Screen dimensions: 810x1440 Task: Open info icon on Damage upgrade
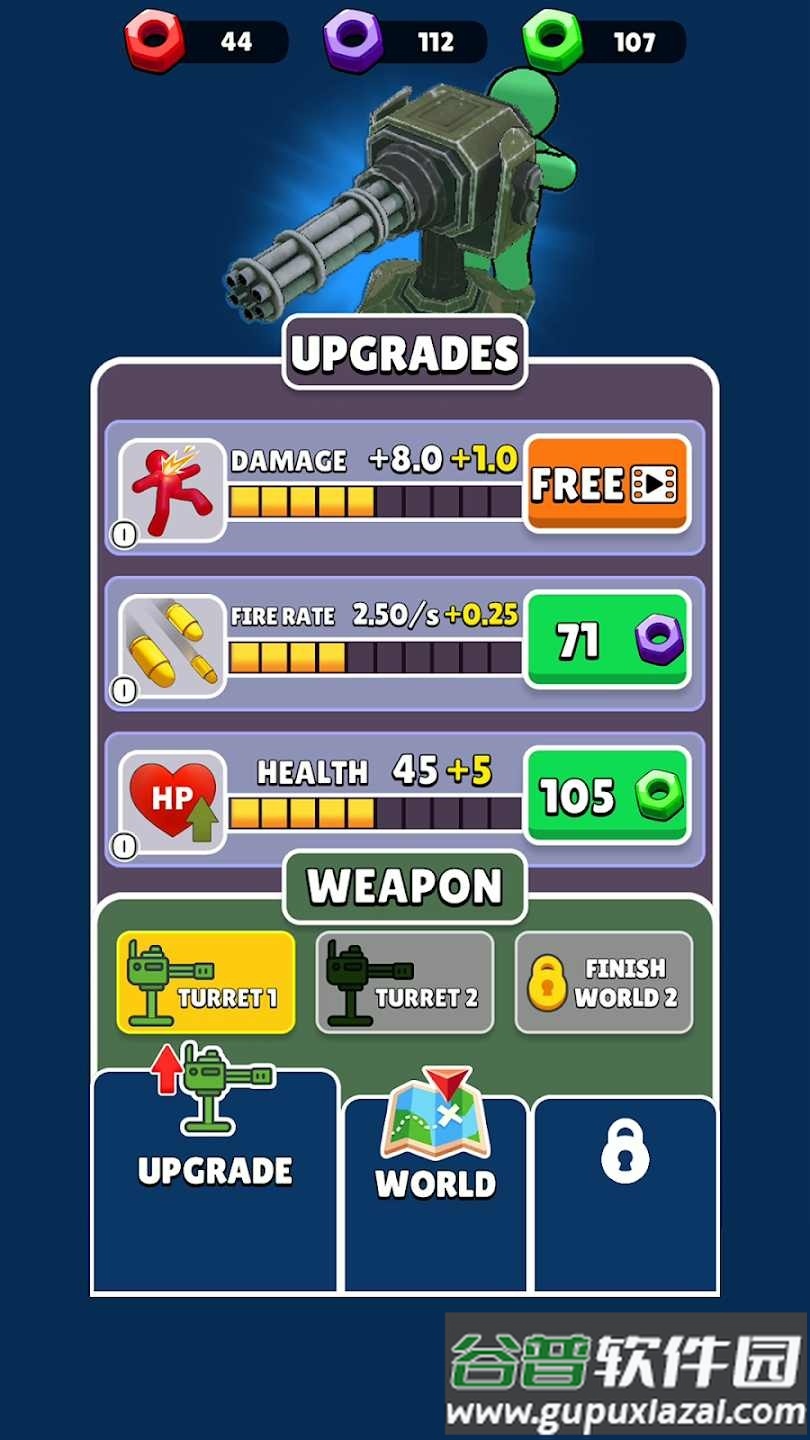(124, 536)
